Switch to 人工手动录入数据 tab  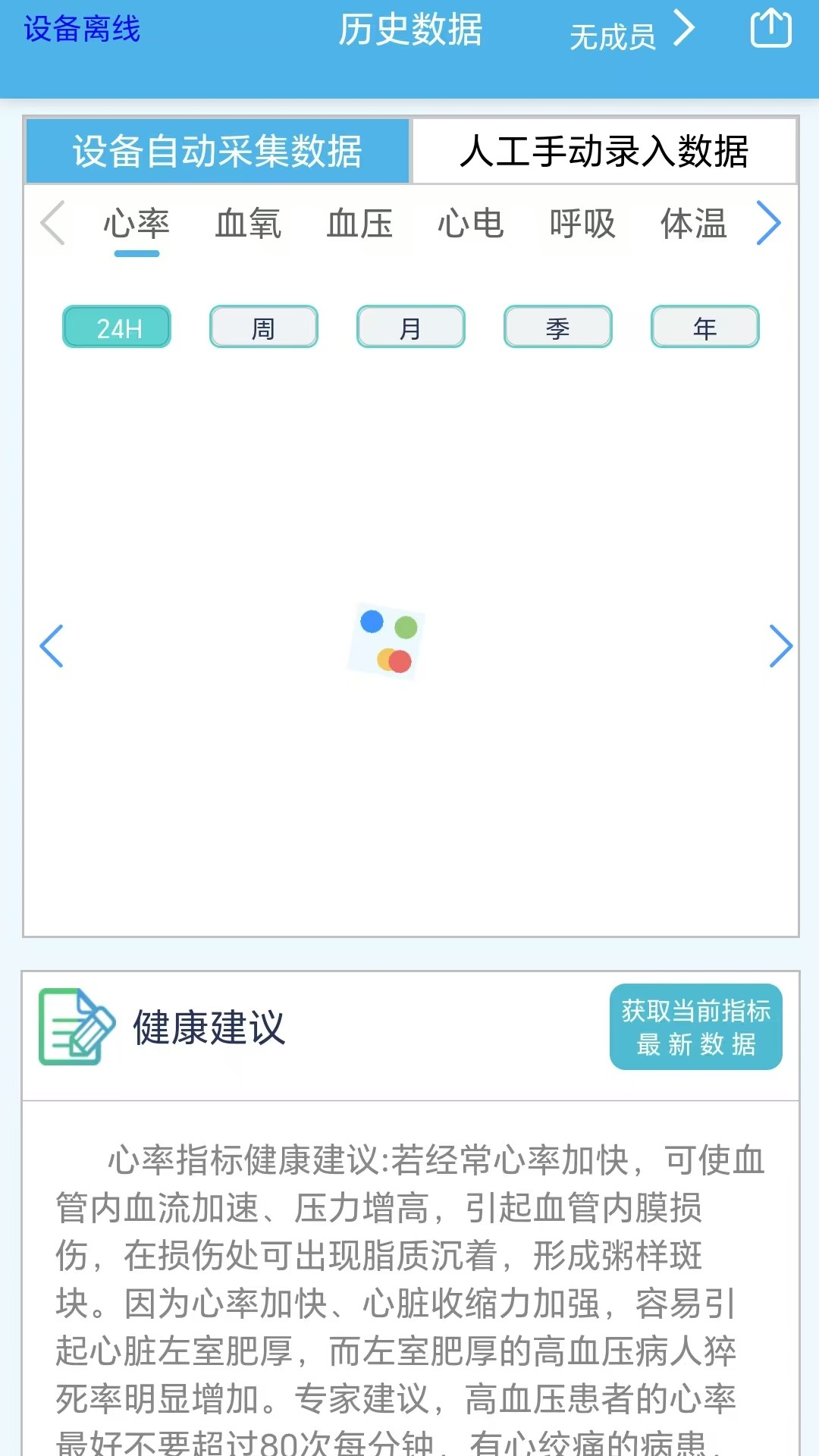(607, 150)
